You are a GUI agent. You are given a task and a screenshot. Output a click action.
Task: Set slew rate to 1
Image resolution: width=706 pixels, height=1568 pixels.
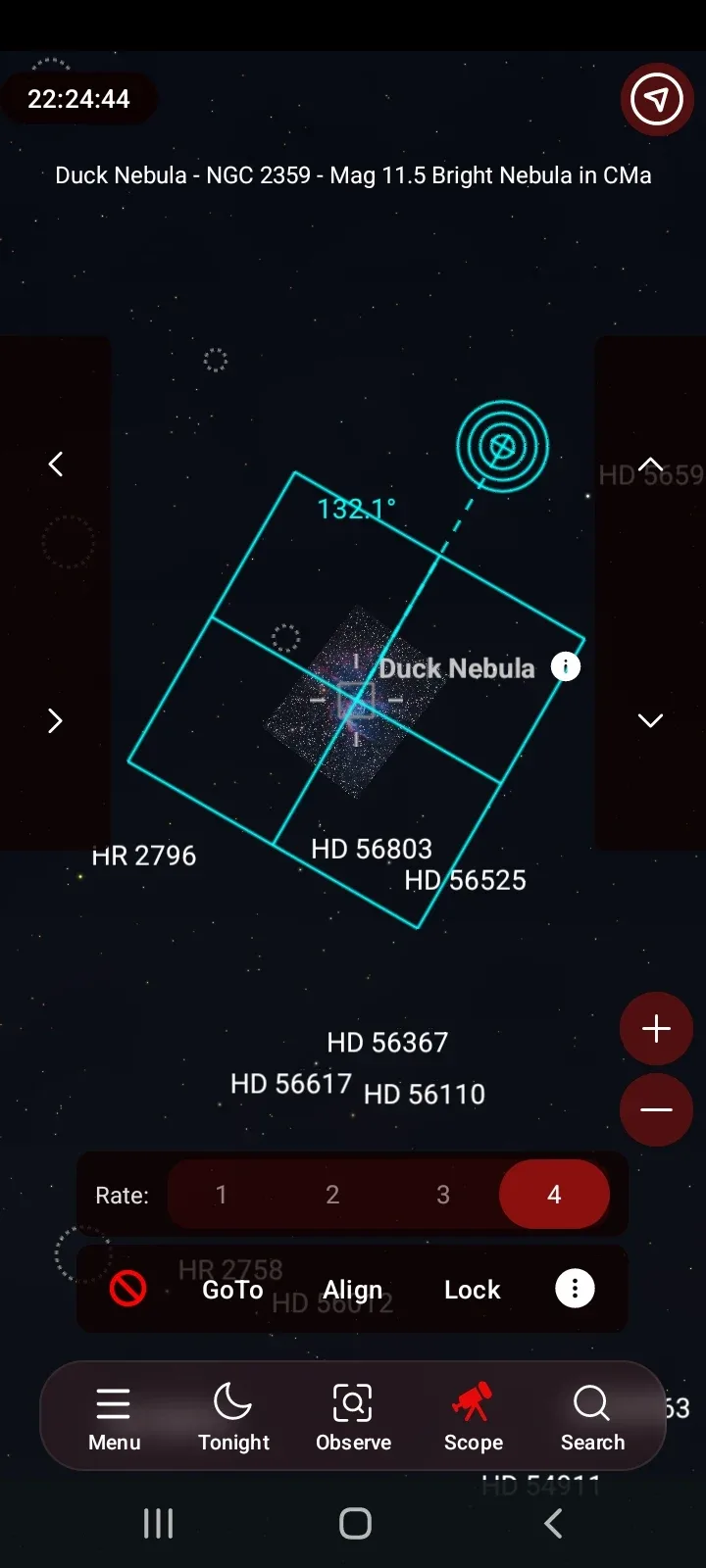222,1195
